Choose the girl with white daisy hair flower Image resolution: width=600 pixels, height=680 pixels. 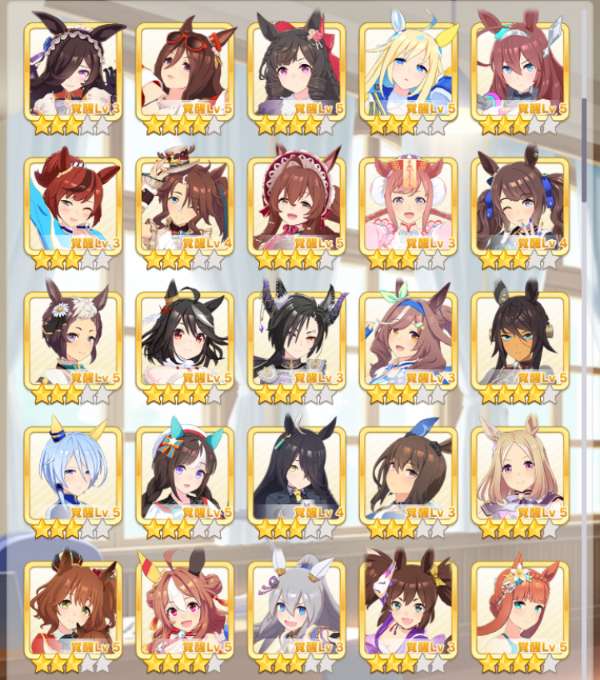coord(73,340)
